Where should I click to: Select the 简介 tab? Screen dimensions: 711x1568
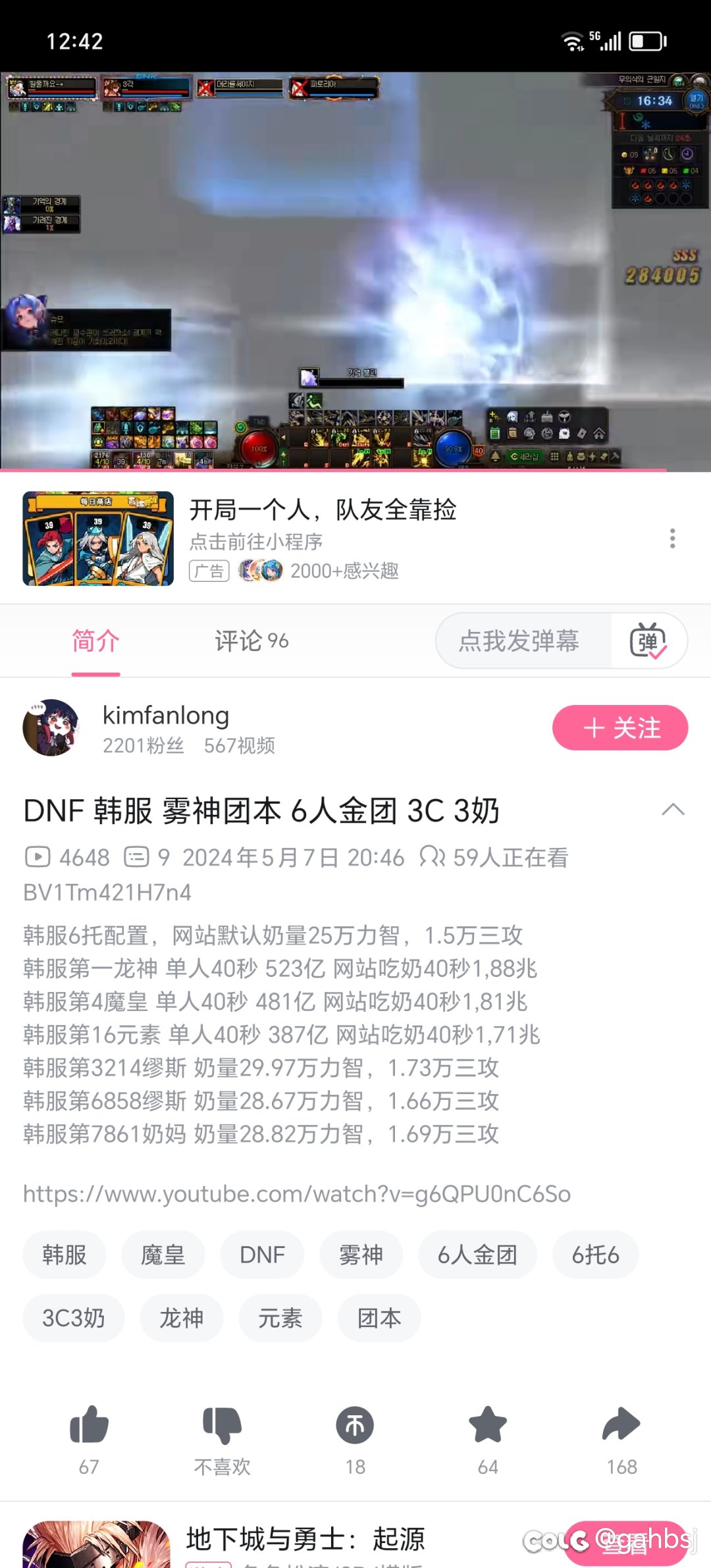(95, 640)
